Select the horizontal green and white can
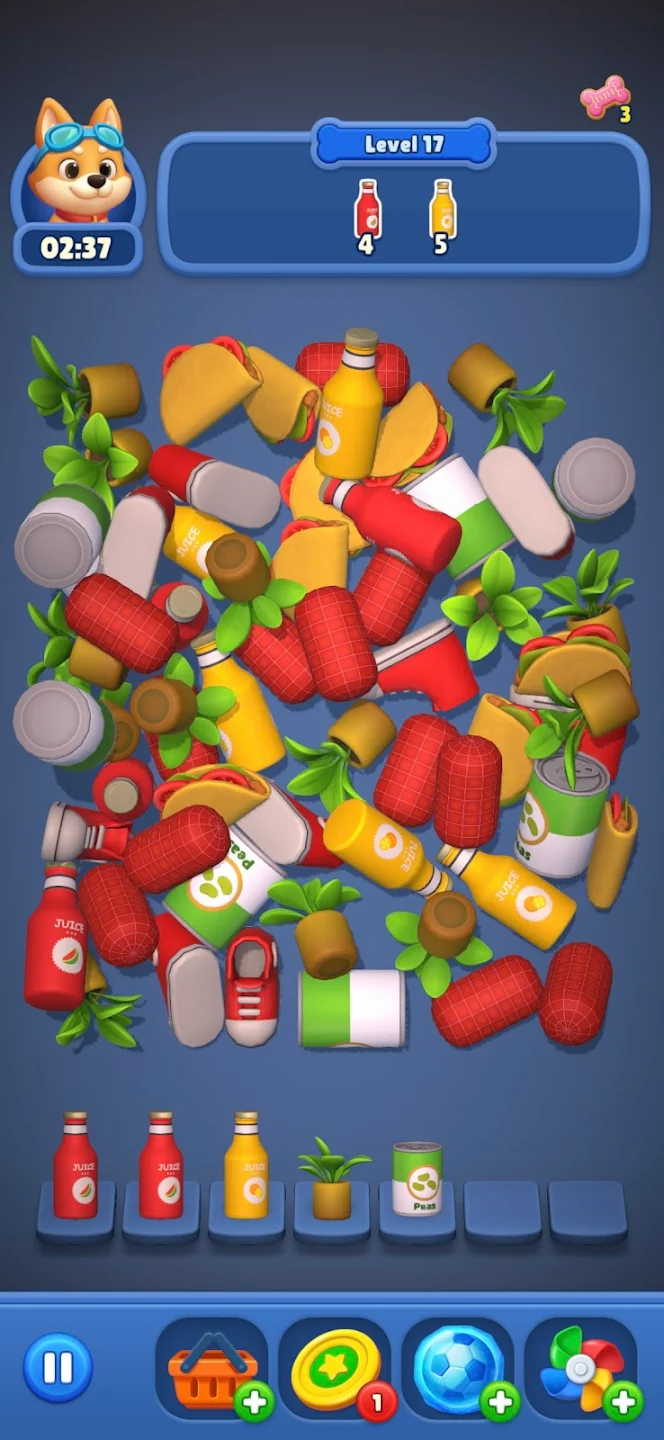 coord(352,1007)
